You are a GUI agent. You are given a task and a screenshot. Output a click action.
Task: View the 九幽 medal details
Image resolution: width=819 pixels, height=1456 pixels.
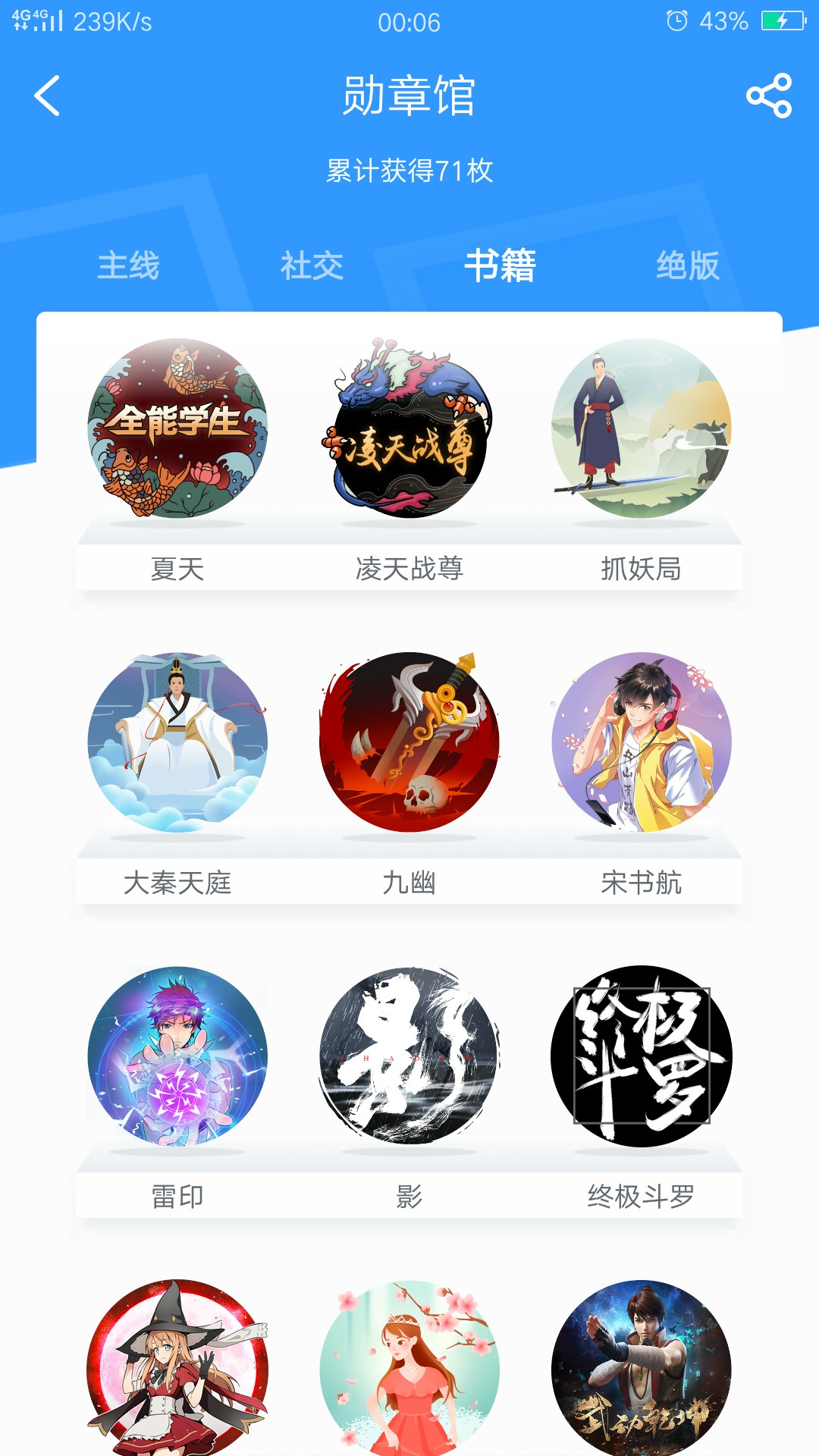coord(409,743)
